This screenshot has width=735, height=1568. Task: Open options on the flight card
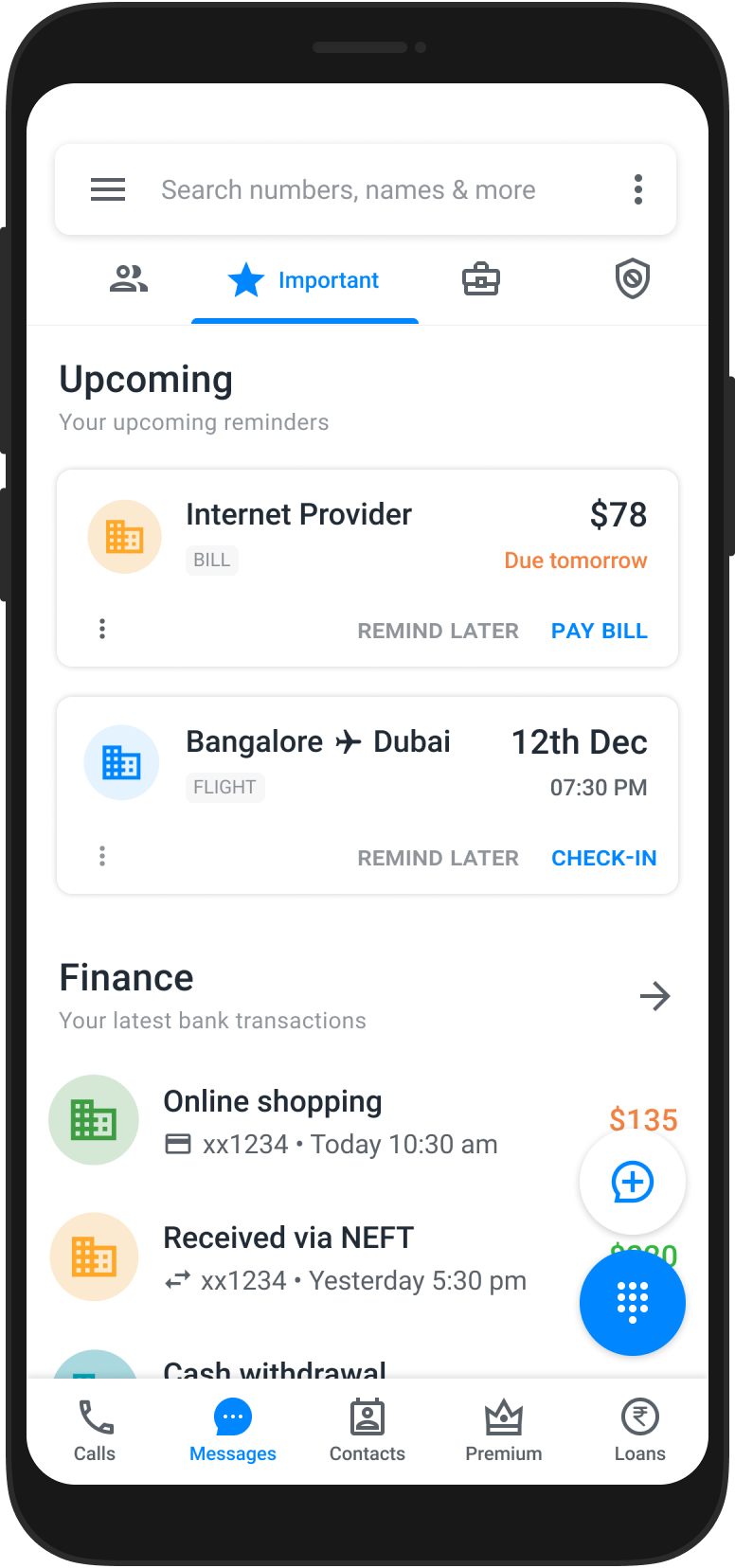pyautogui.click(x=102, y=856)
